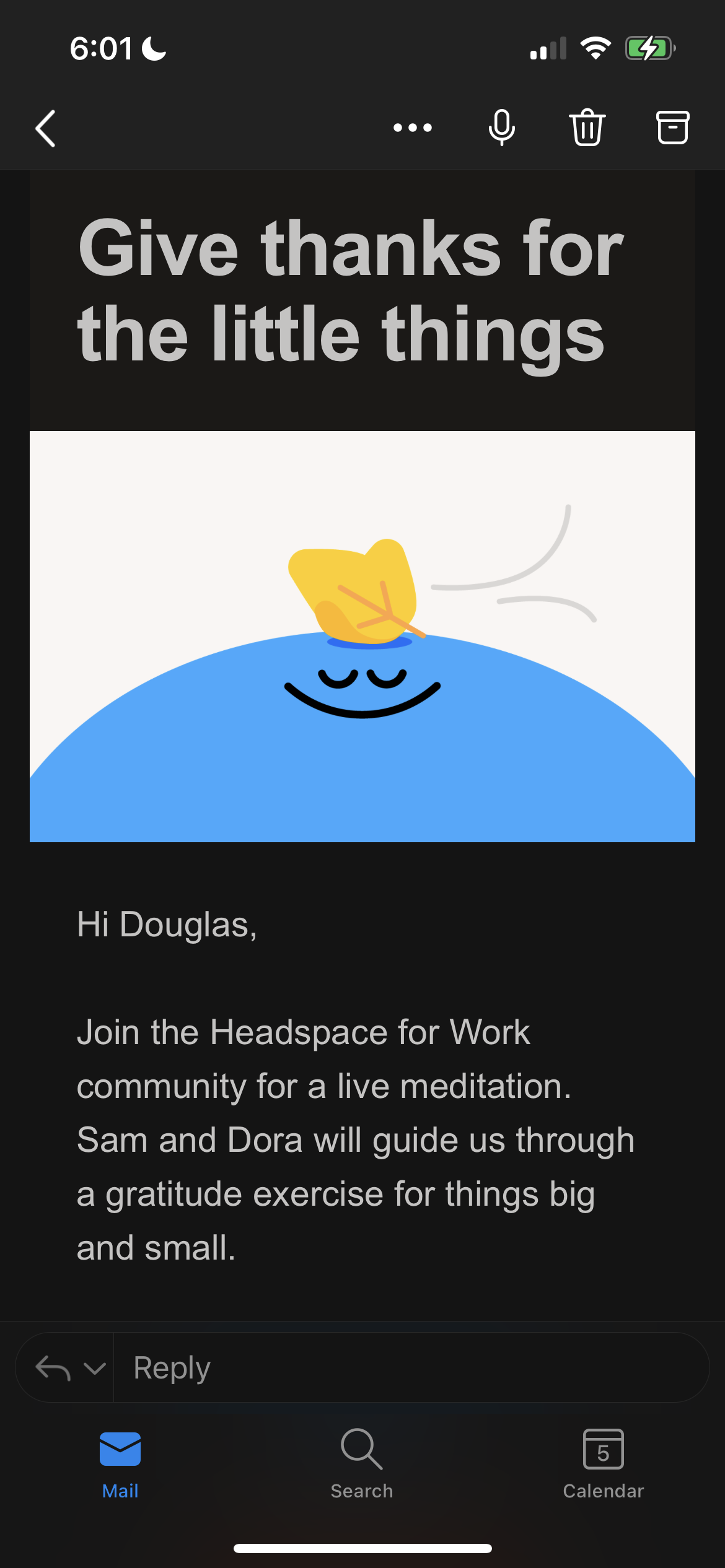Archive this email
The image size is (725, 1568).
coord(672,128)
